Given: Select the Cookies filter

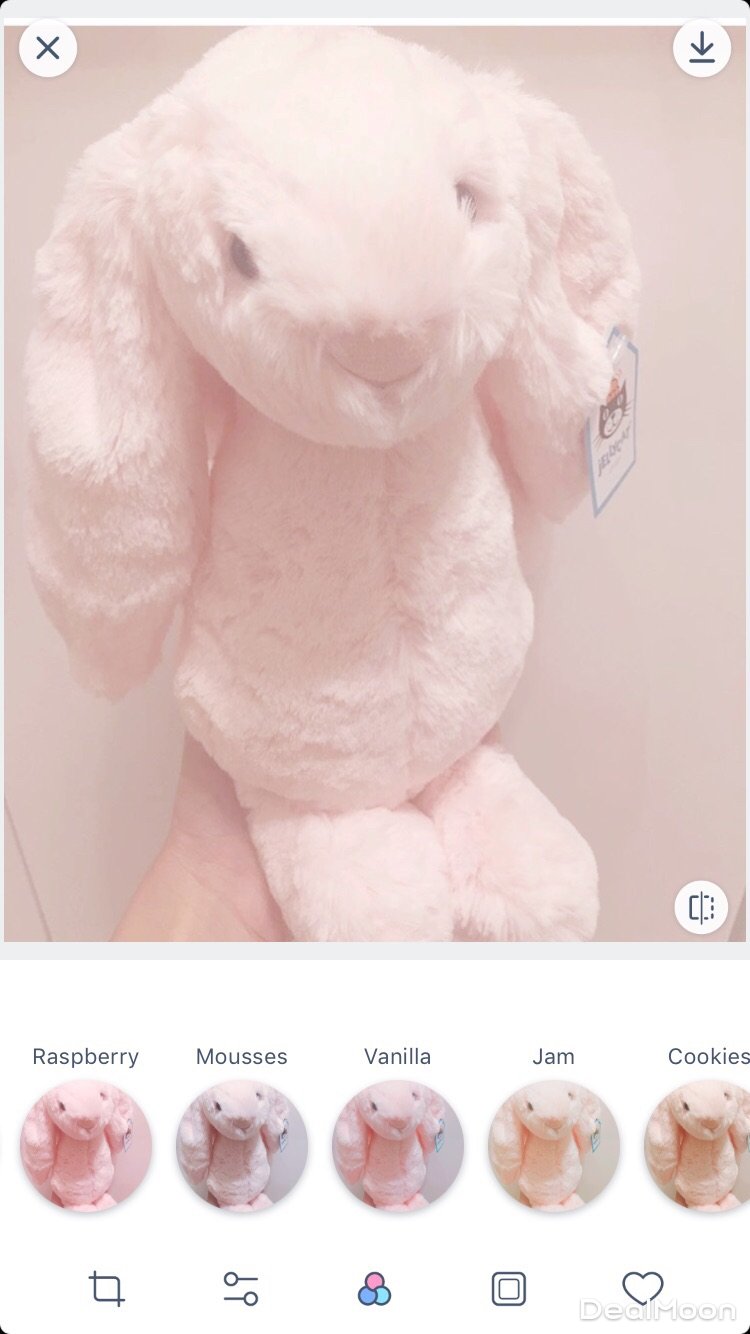Looking at the screenshot, I should tap(700, 1145).
